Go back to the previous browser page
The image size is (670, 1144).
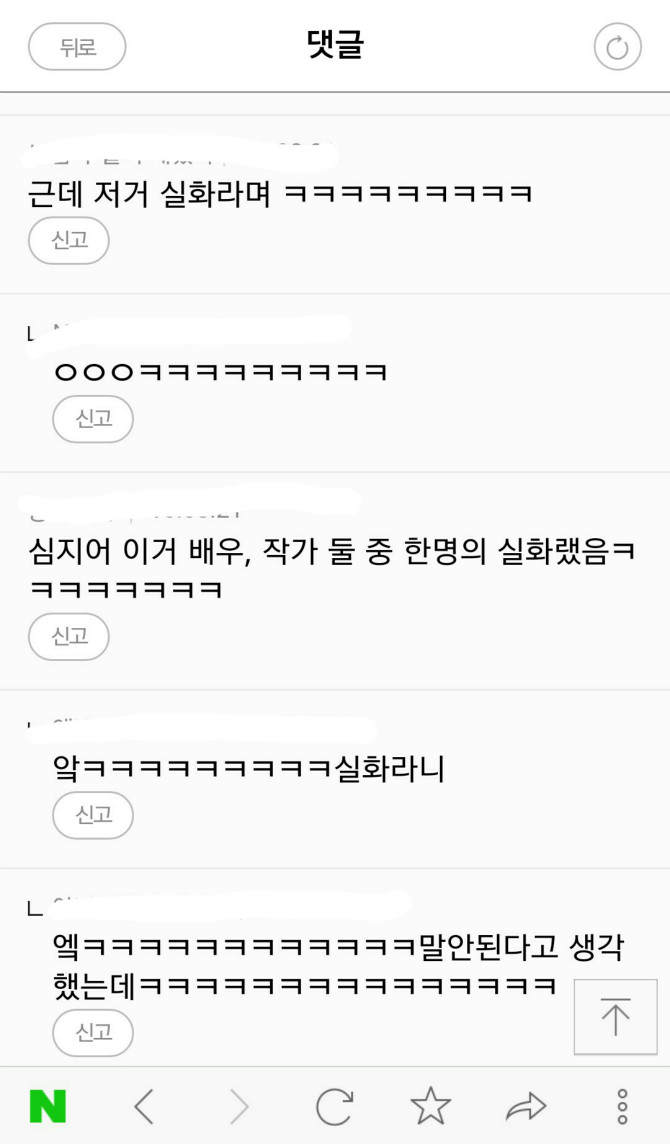pyautogui.click(x=144, y=1106)
